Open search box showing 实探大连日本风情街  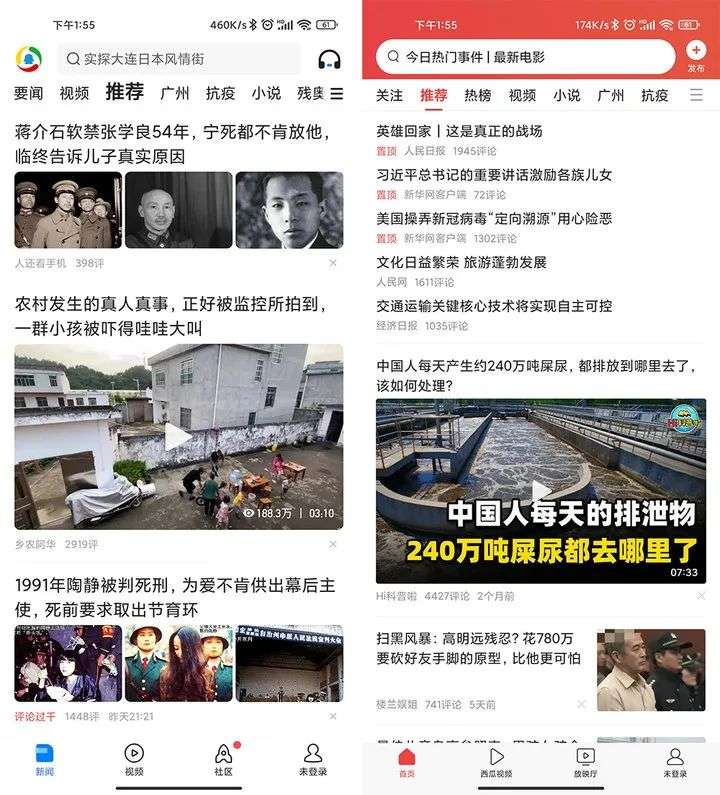point(180,59)
